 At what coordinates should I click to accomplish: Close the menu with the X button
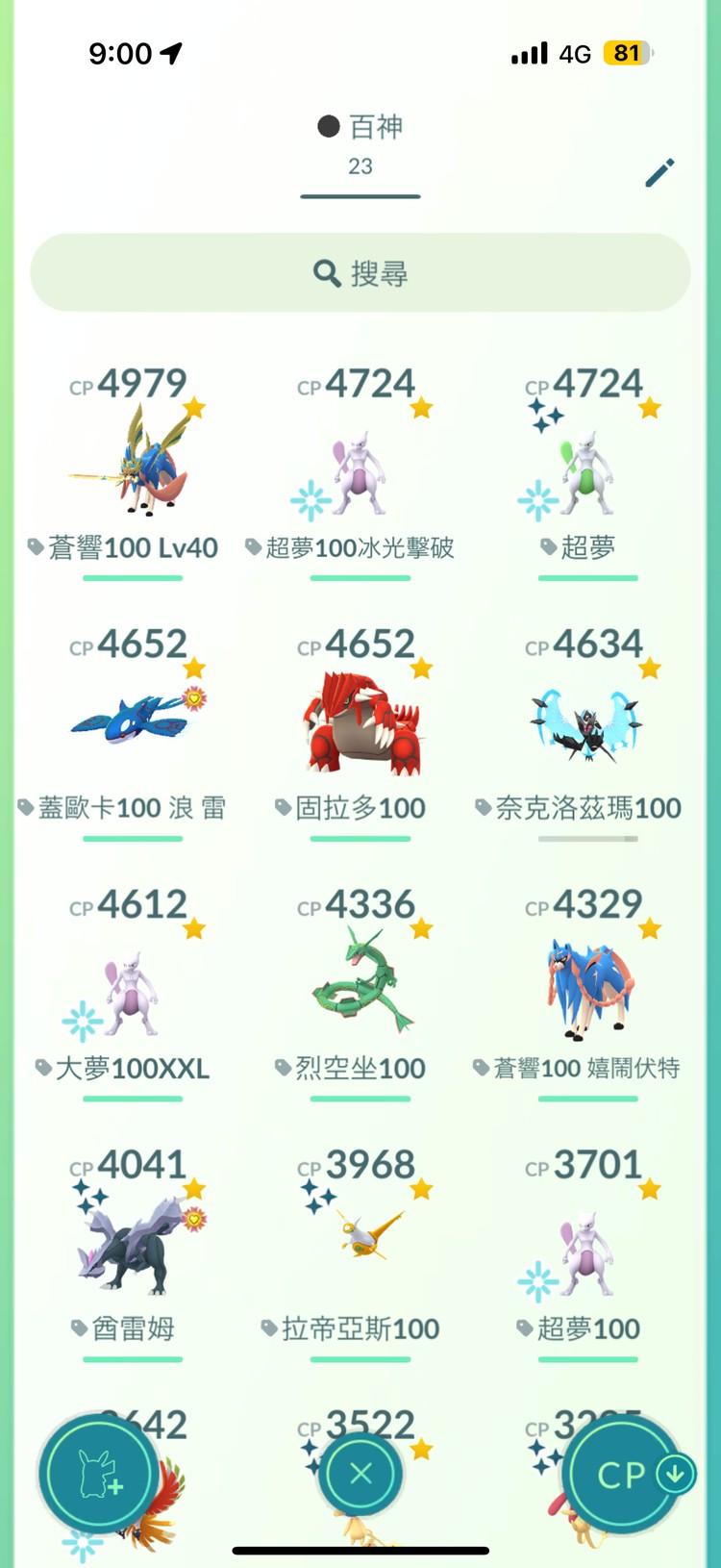click(360, 1474)
